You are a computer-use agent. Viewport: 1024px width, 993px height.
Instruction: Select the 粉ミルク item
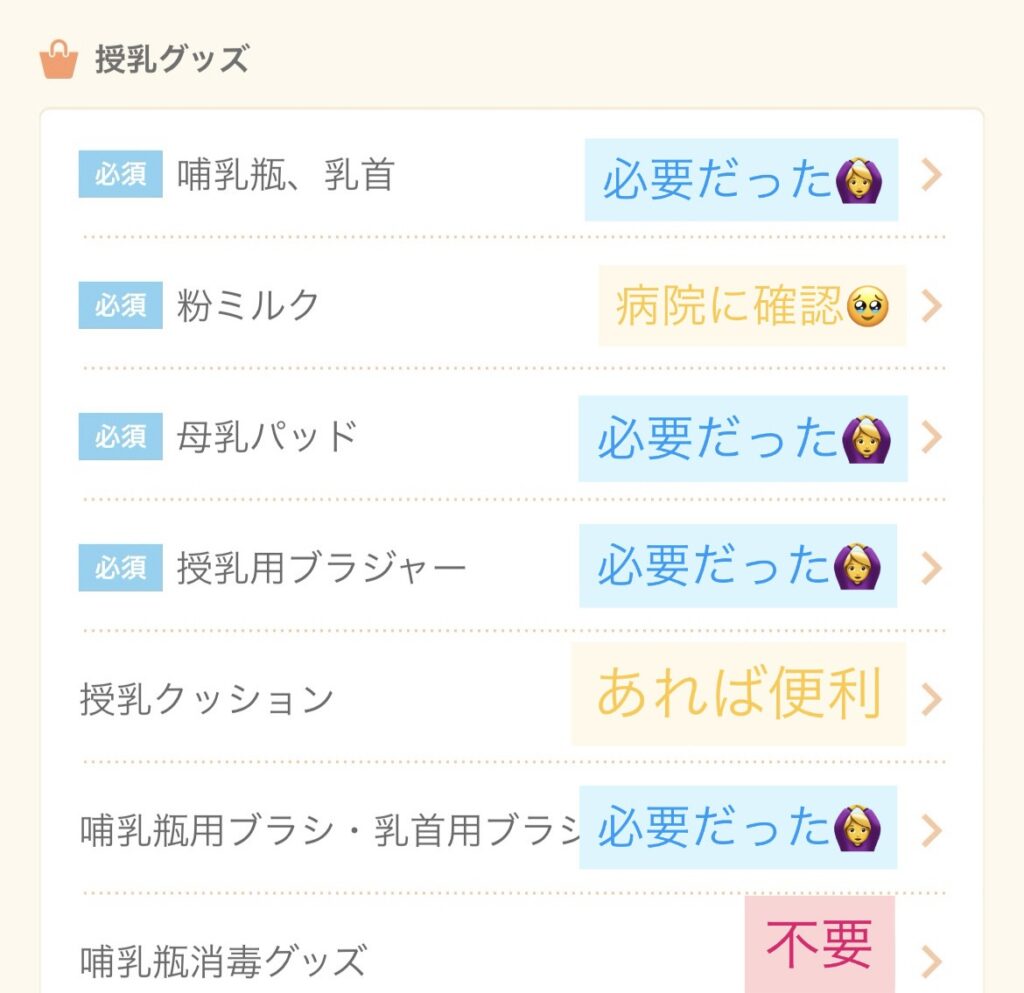(x=249, y=306)
